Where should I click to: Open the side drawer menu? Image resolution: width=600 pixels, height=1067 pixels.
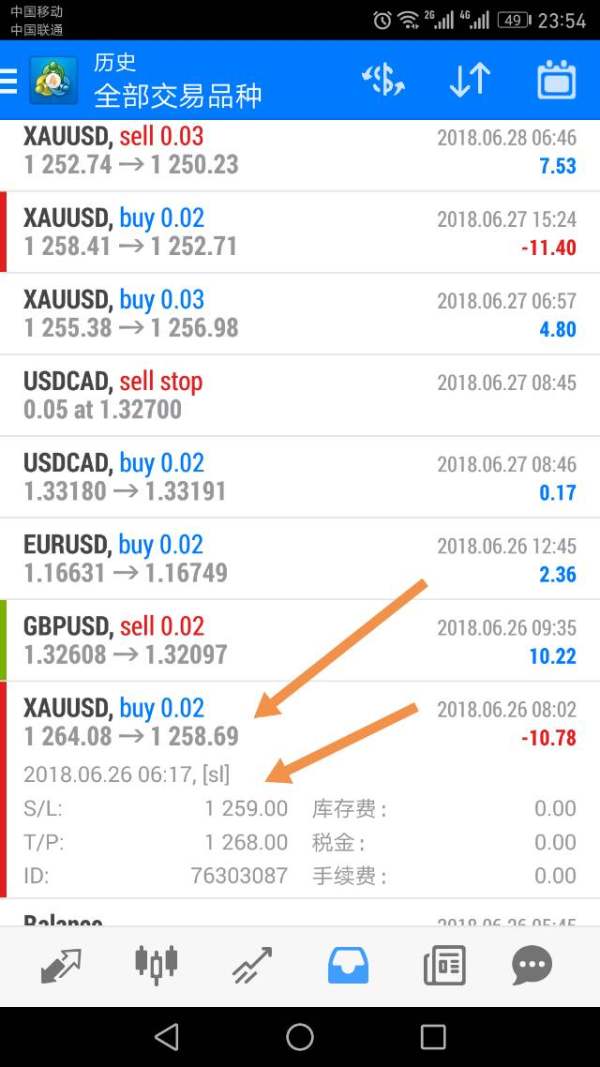point(10,81)
